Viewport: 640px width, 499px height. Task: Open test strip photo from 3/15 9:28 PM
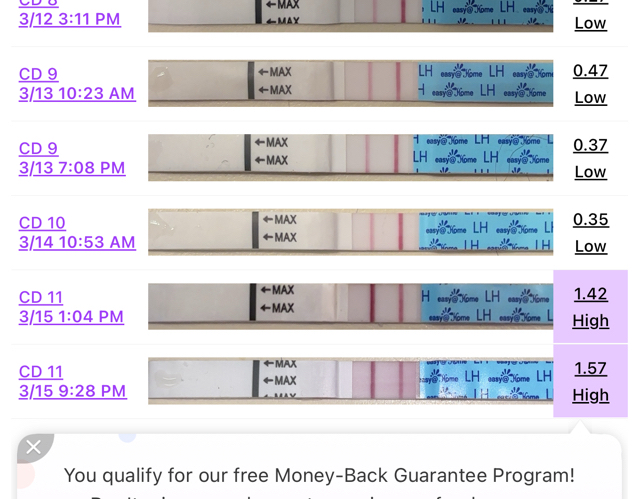[350, 381]
